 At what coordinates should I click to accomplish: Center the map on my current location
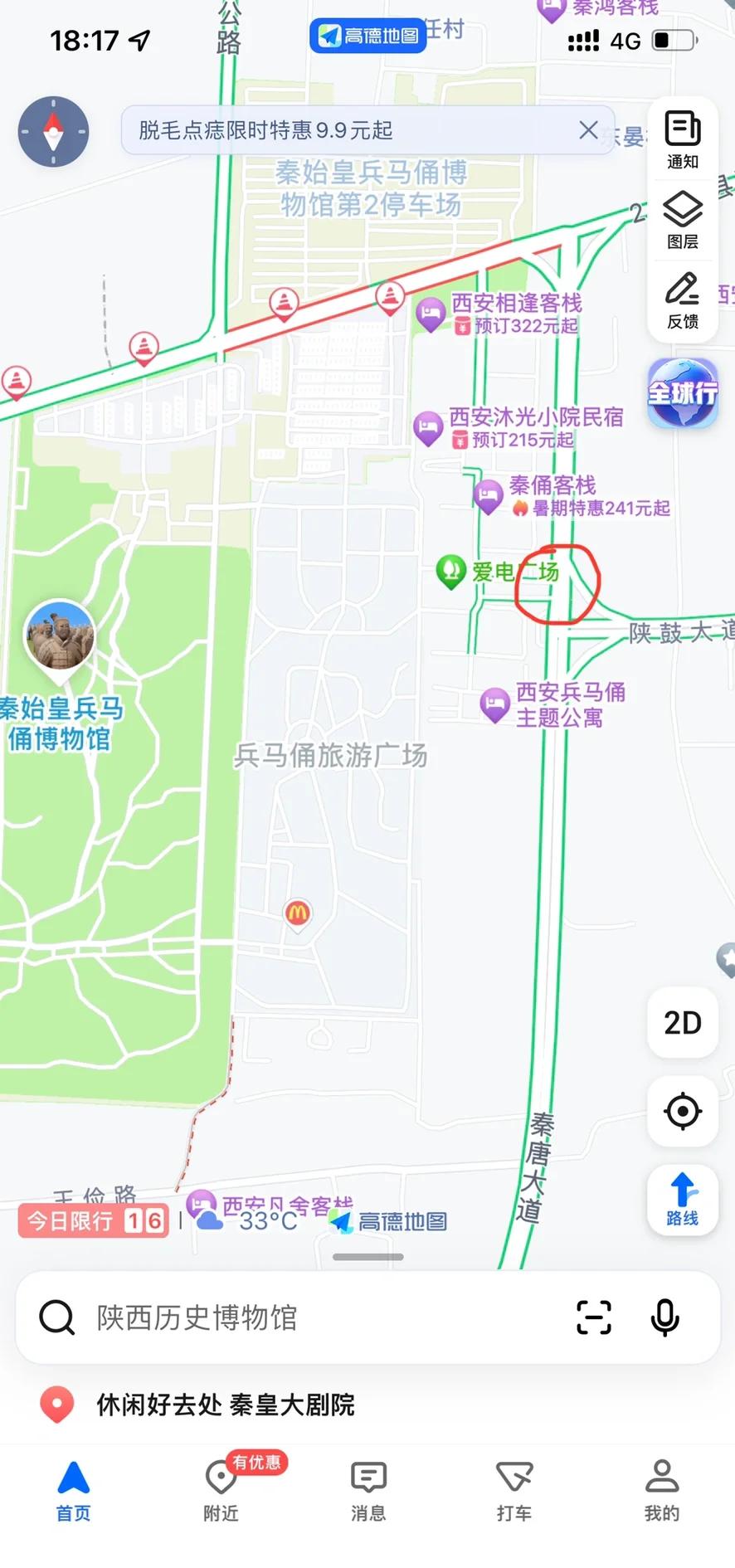(683, 1112)
